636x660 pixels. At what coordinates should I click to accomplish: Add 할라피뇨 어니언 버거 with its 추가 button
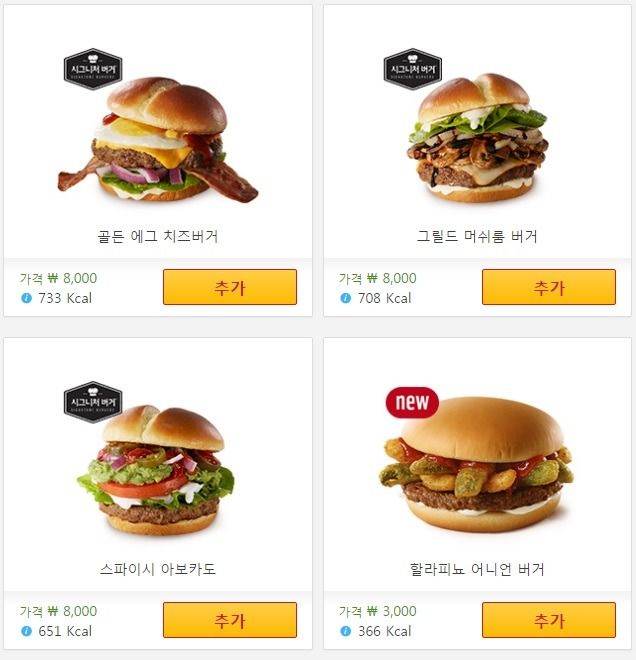point(548,620)
